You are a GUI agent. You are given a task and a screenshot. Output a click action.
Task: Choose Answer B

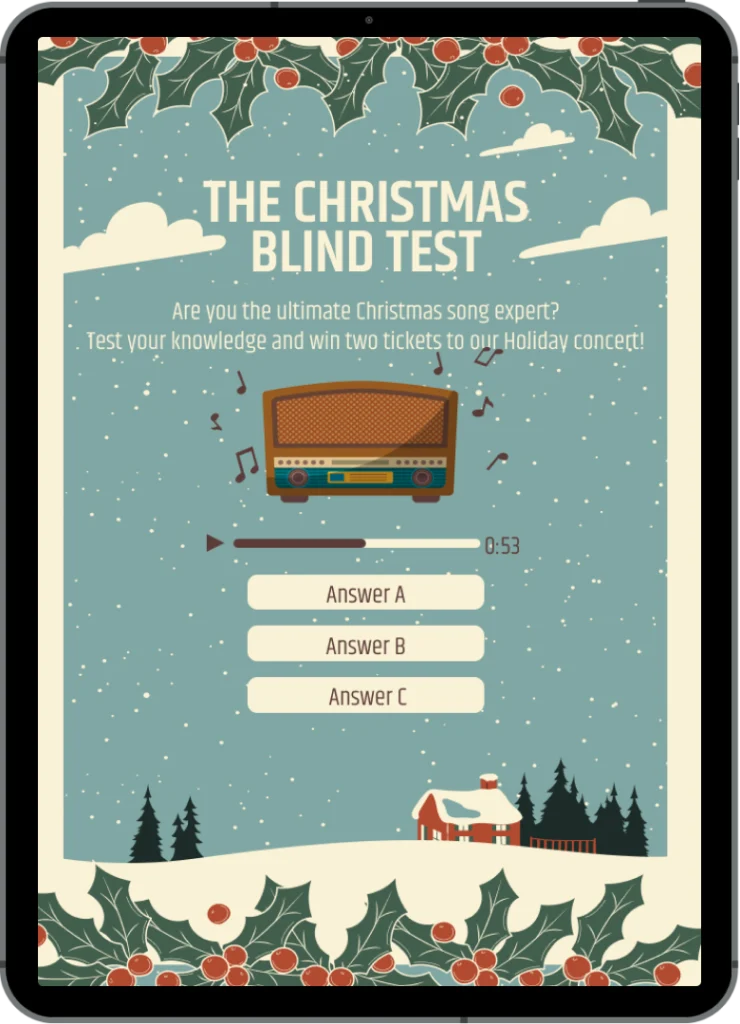365,644
